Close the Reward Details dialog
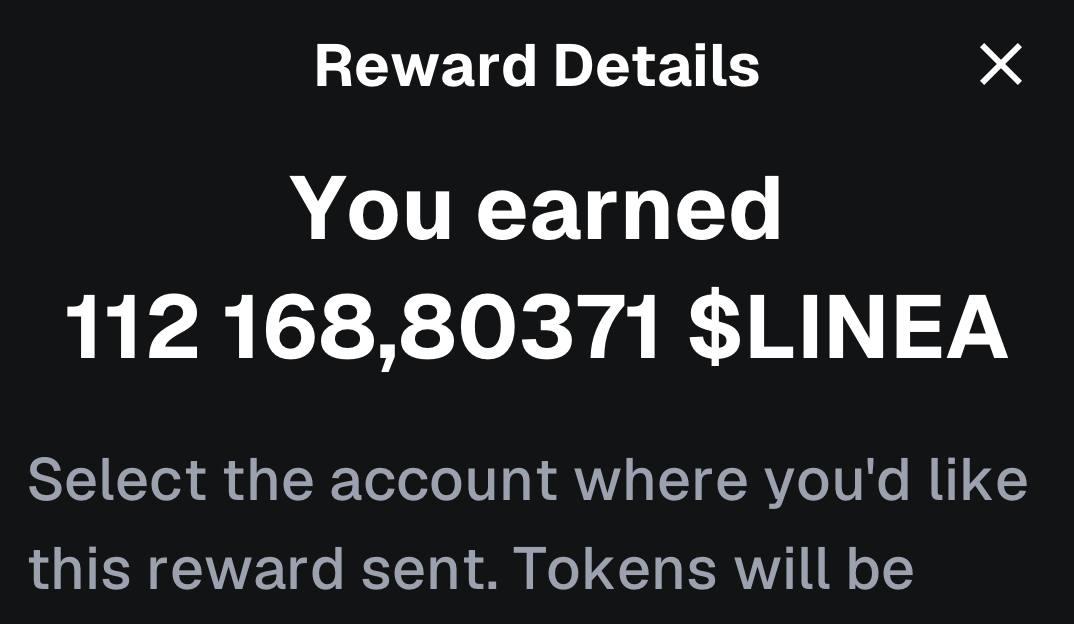The width and height of the screenshot is (1074, 624). click(x=1000, y=65)
